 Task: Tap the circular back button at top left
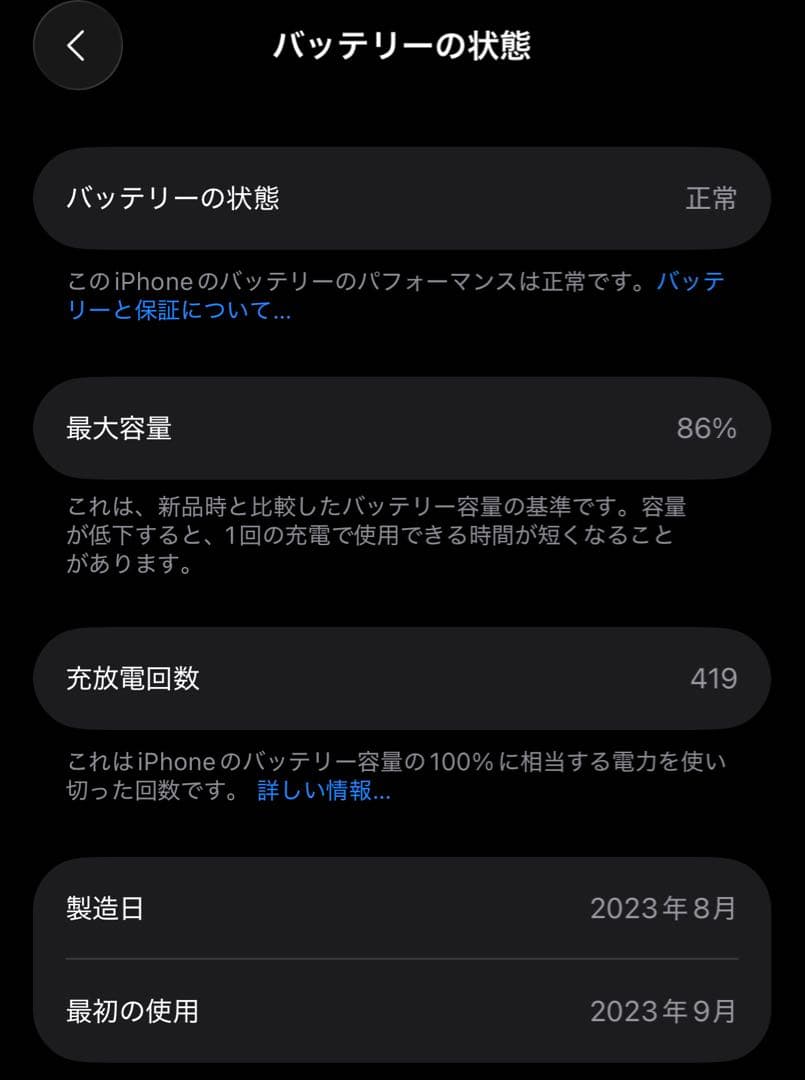tap(77, 46)
